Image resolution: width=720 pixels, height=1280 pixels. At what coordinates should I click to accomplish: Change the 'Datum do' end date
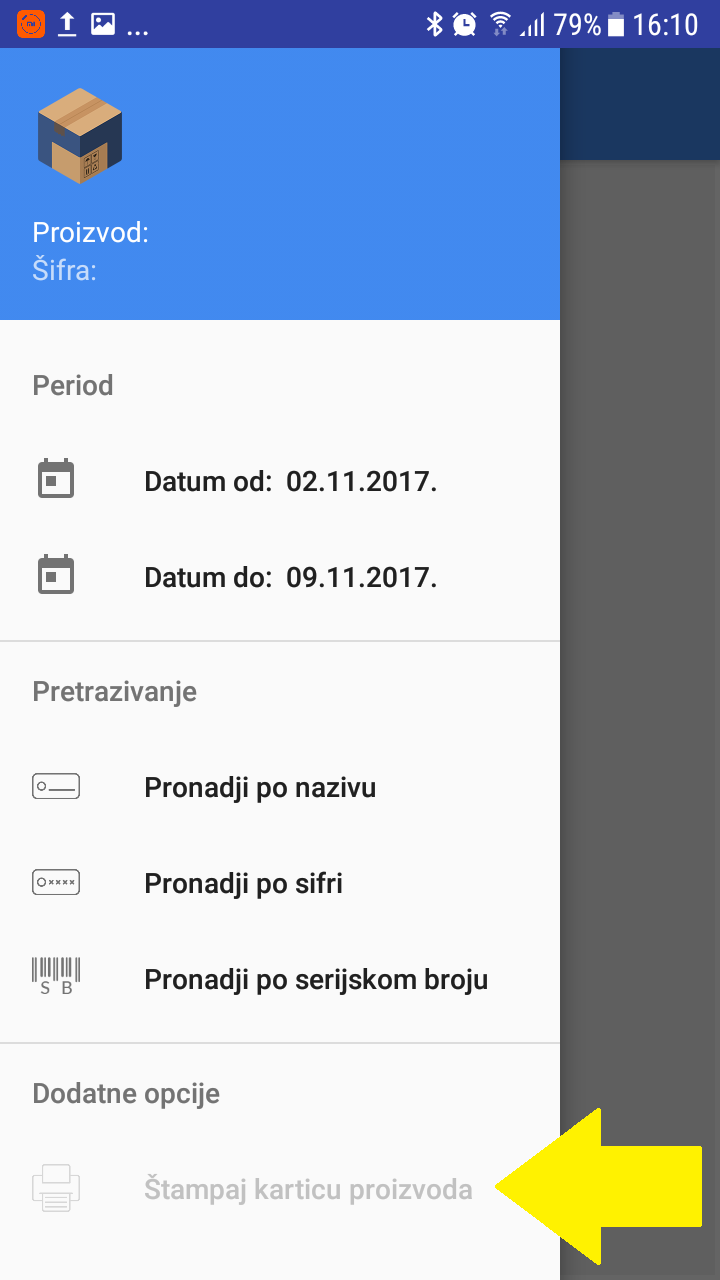290,578
